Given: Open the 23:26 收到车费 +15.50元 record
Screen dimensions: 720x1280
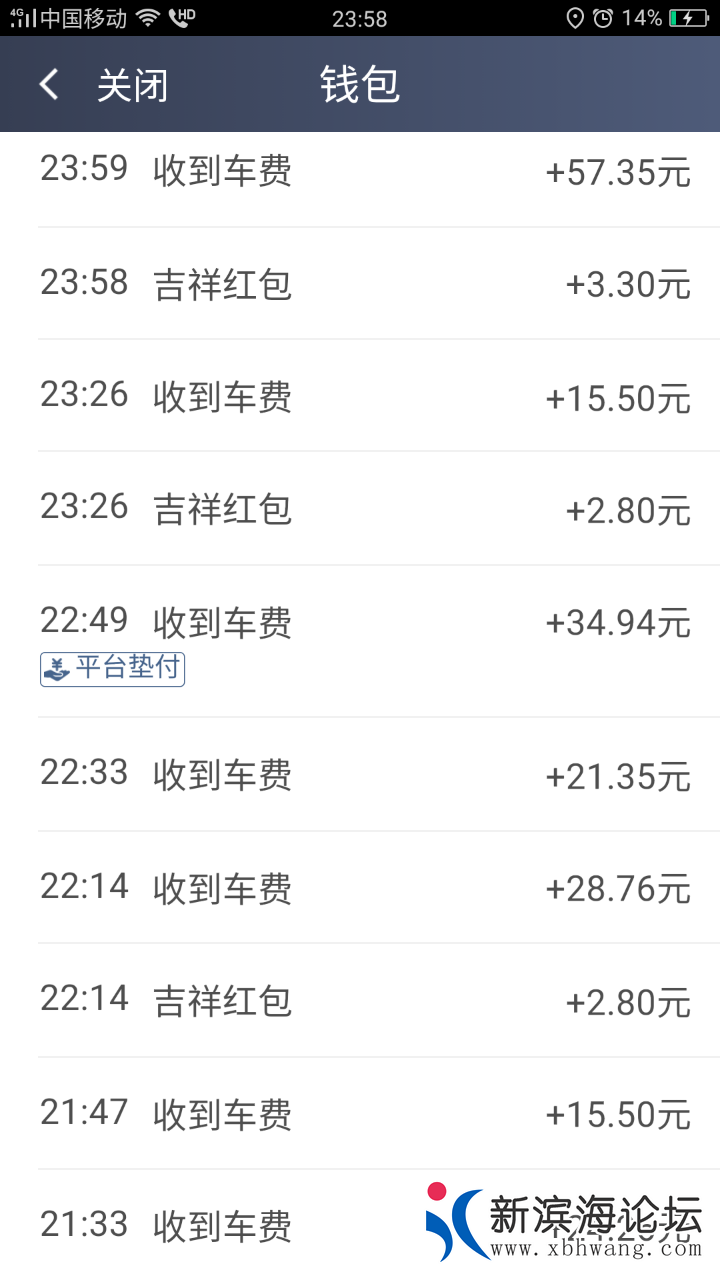Looking at the screenshot, I should 360,397.
